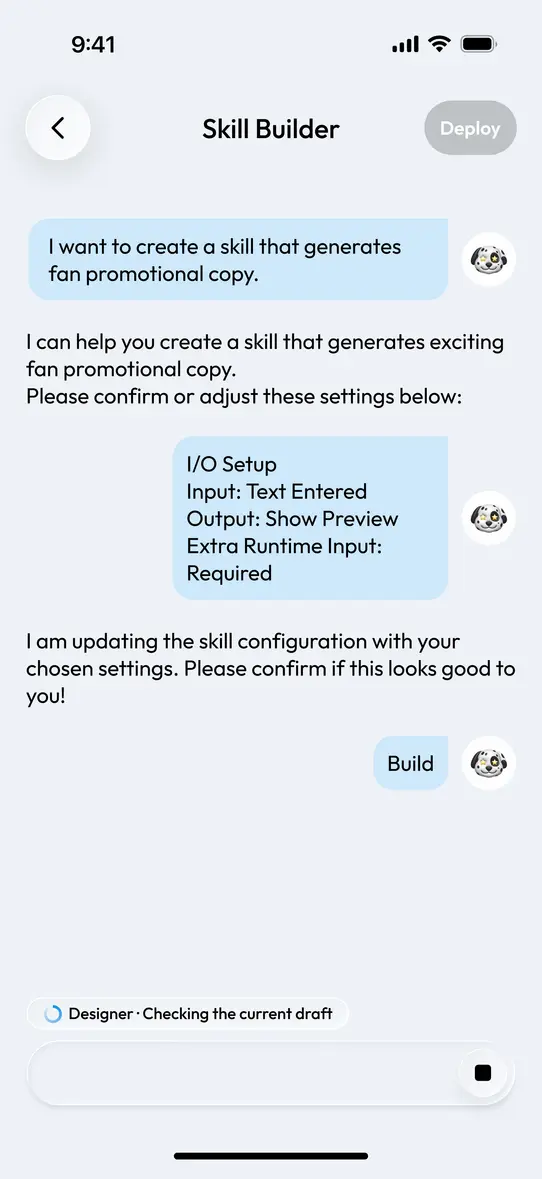Tap the Deploy button
The image size is (542, 1179).
tap(470, 128)
